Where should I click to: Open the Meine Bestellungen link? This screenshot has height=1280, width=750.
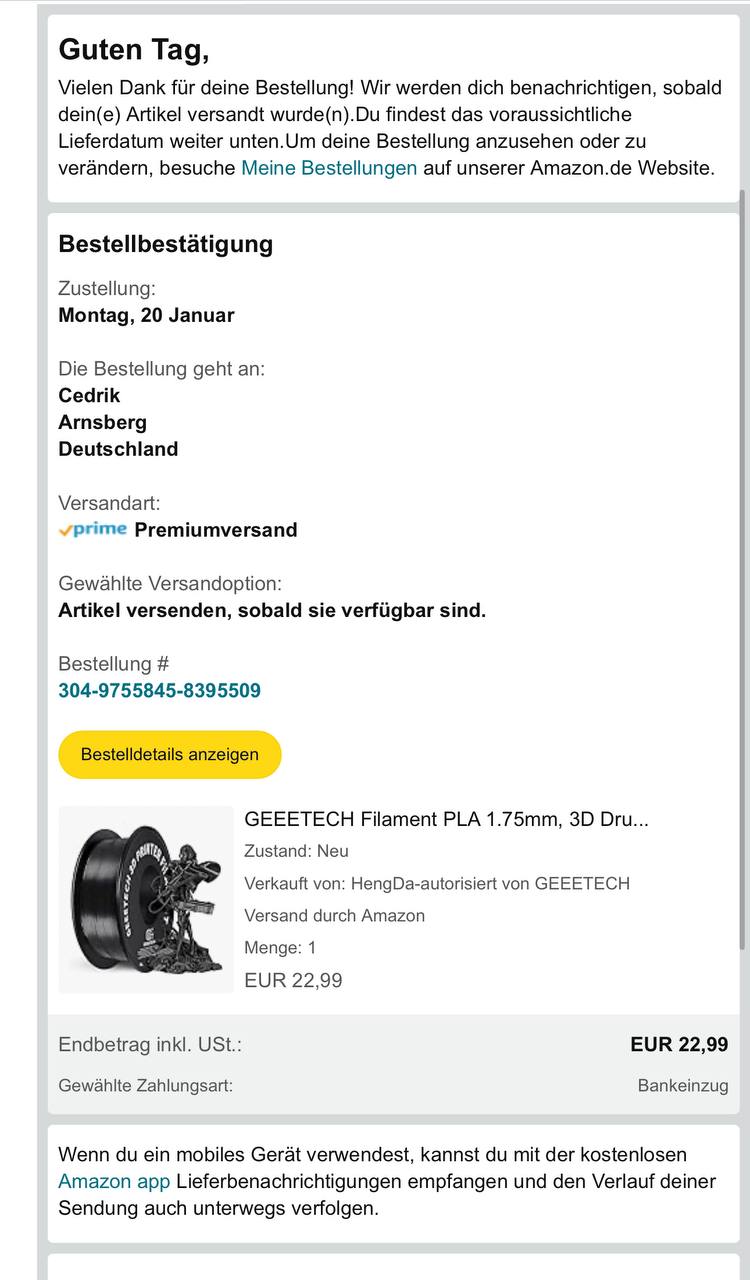pyautogui.click(x=329, y=168)
